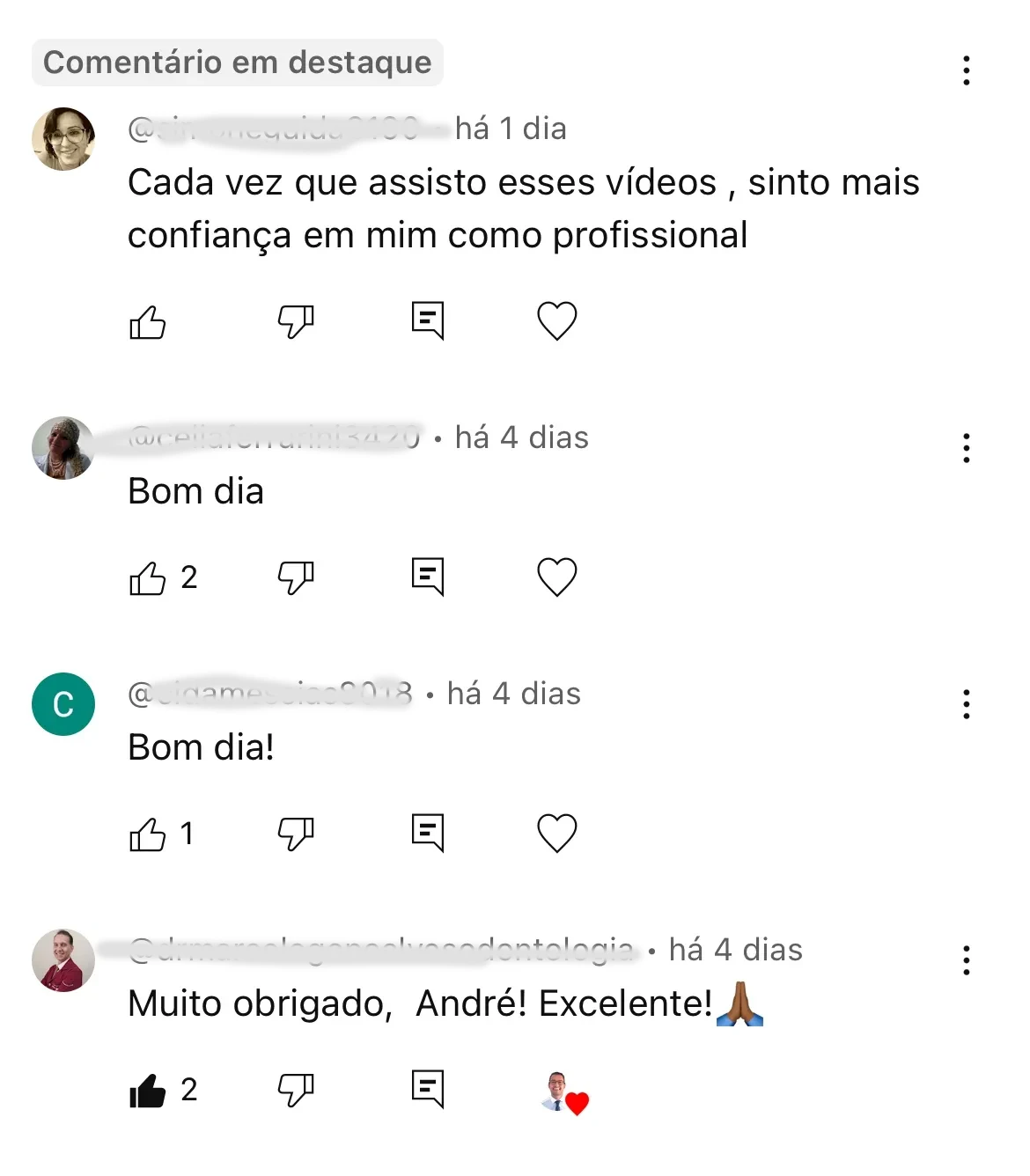Like the 'Bom dia!' comment with 1 like
Viewport: 1030px width, 1176px height.
(x=148, y=834)
